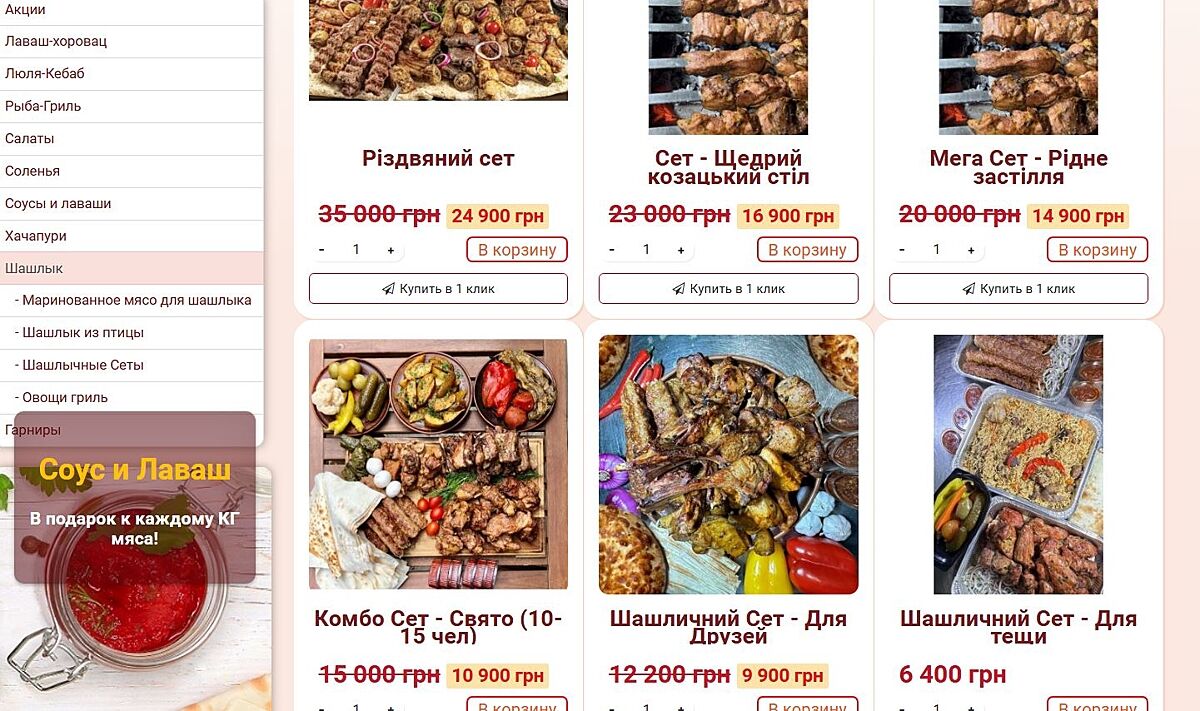The image size is (1200, 711).
Task: Open the Люля-Кебаб category
Action: tap(45, 73)
